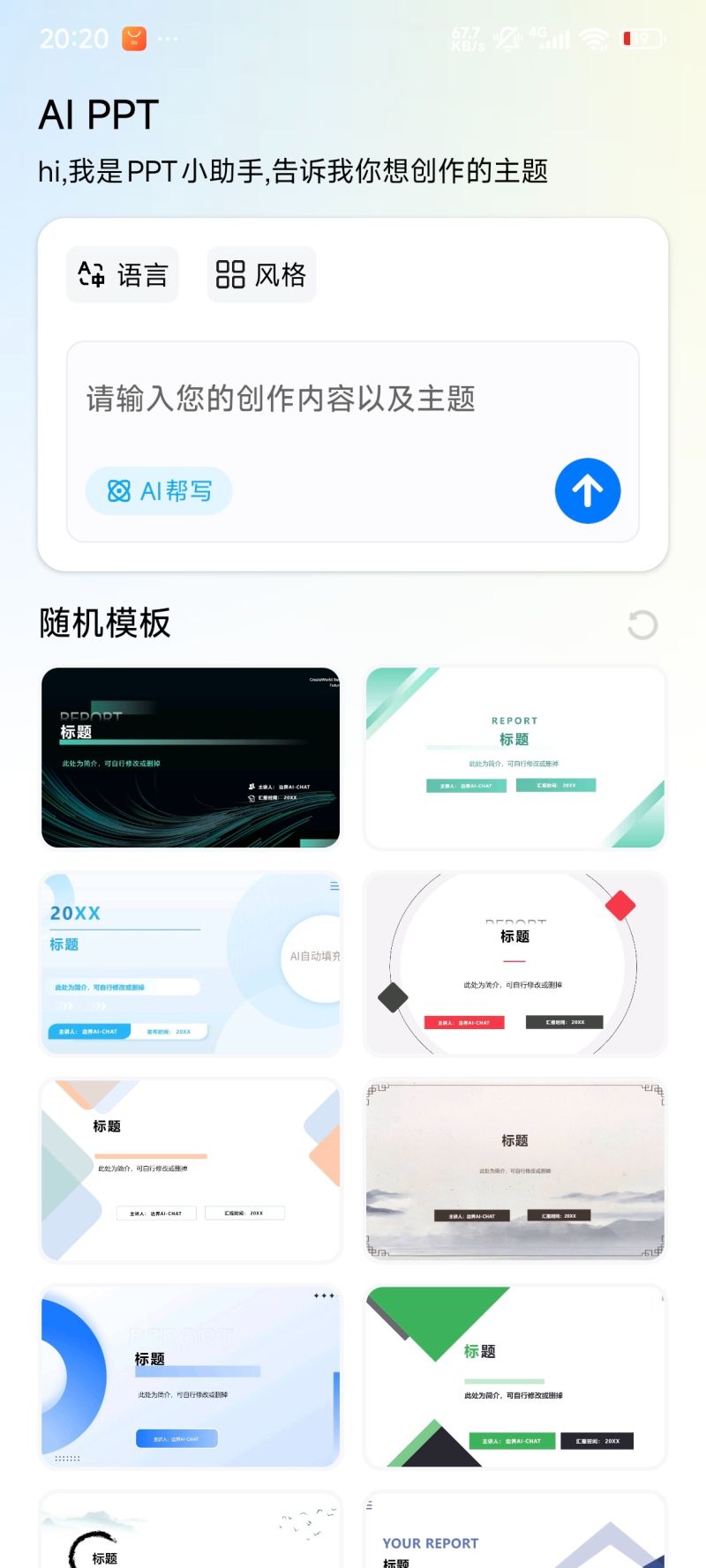
Task: Open the 语言 language selector
Action: click(x=123, y=274)
